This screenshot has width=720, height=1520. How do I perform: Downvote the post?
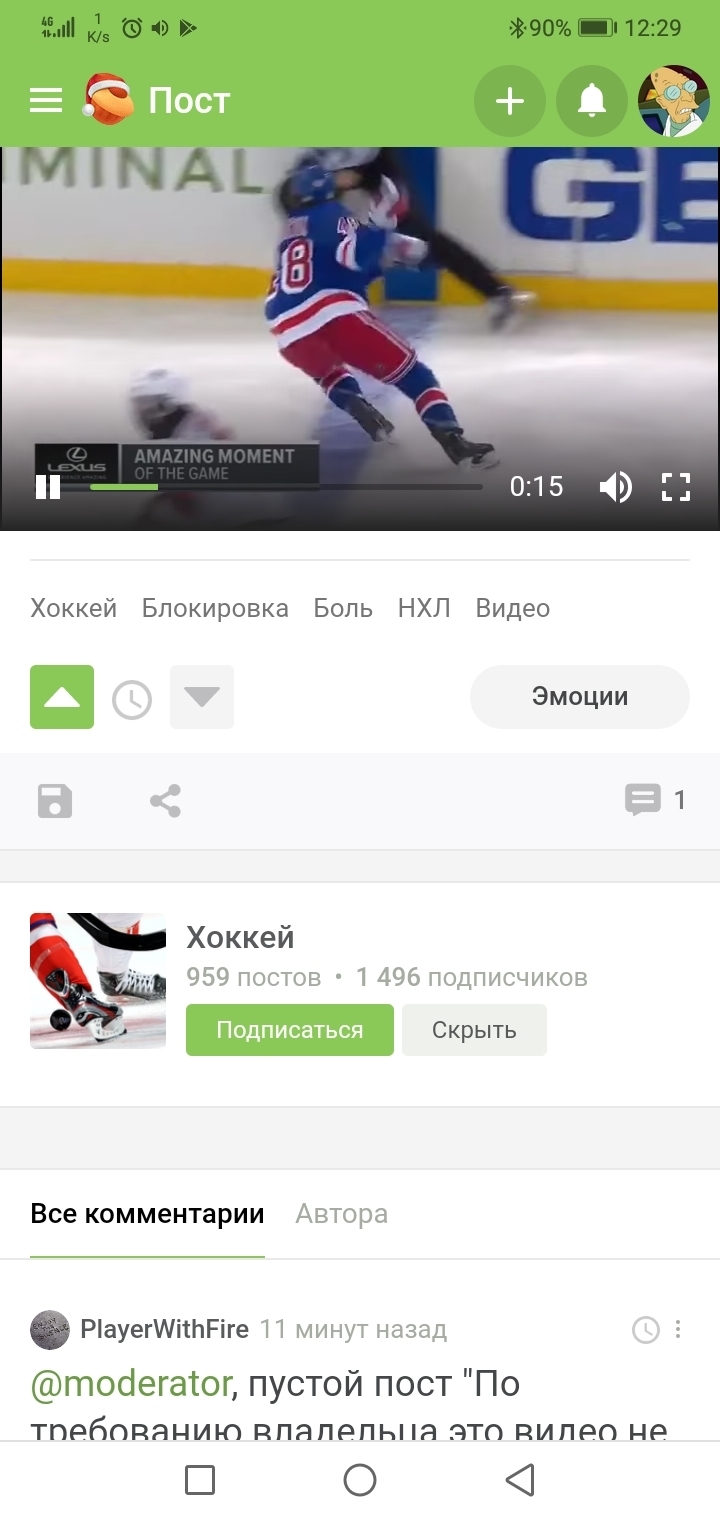pyautogui.click(x=202, y=697)
